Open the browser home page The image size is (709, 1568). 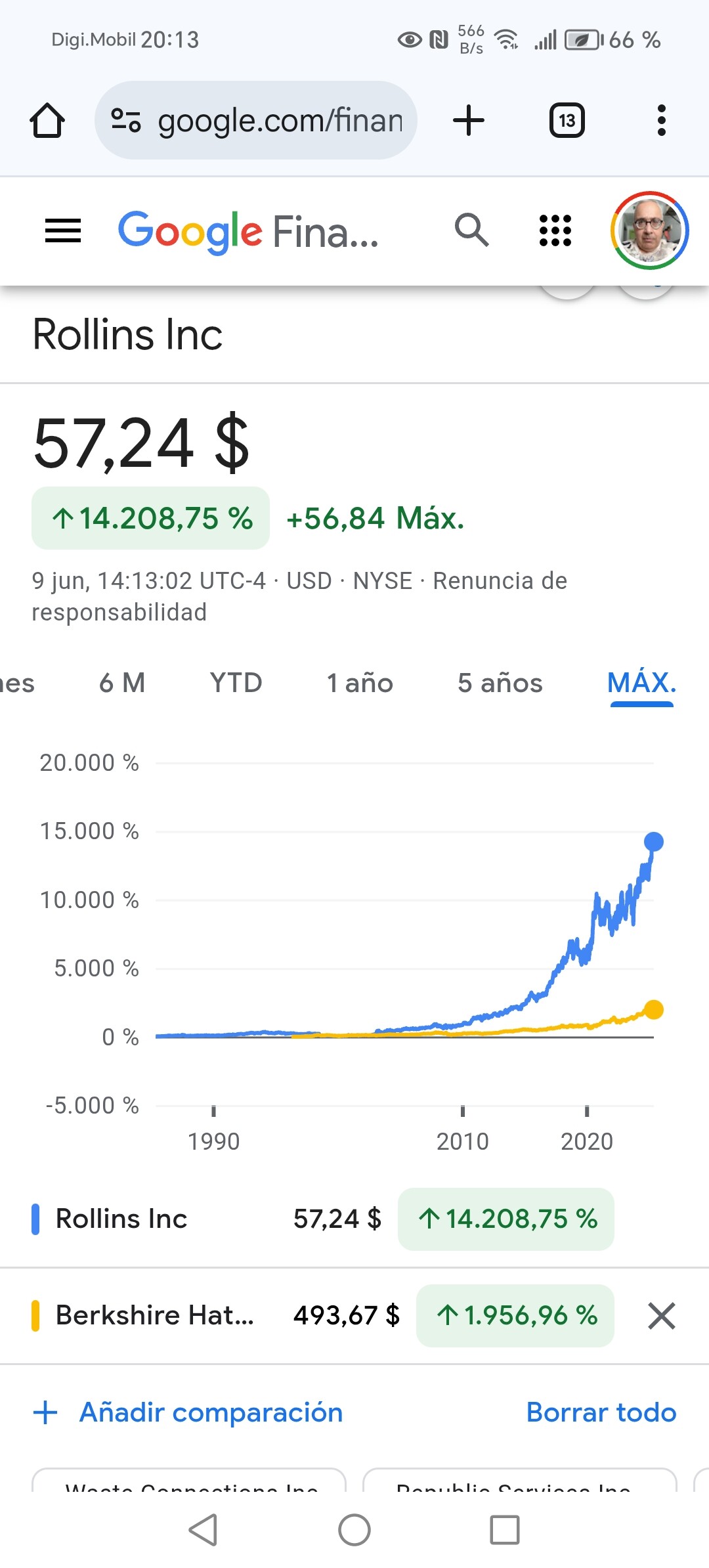pyautogui.click(x=47, y=121)
